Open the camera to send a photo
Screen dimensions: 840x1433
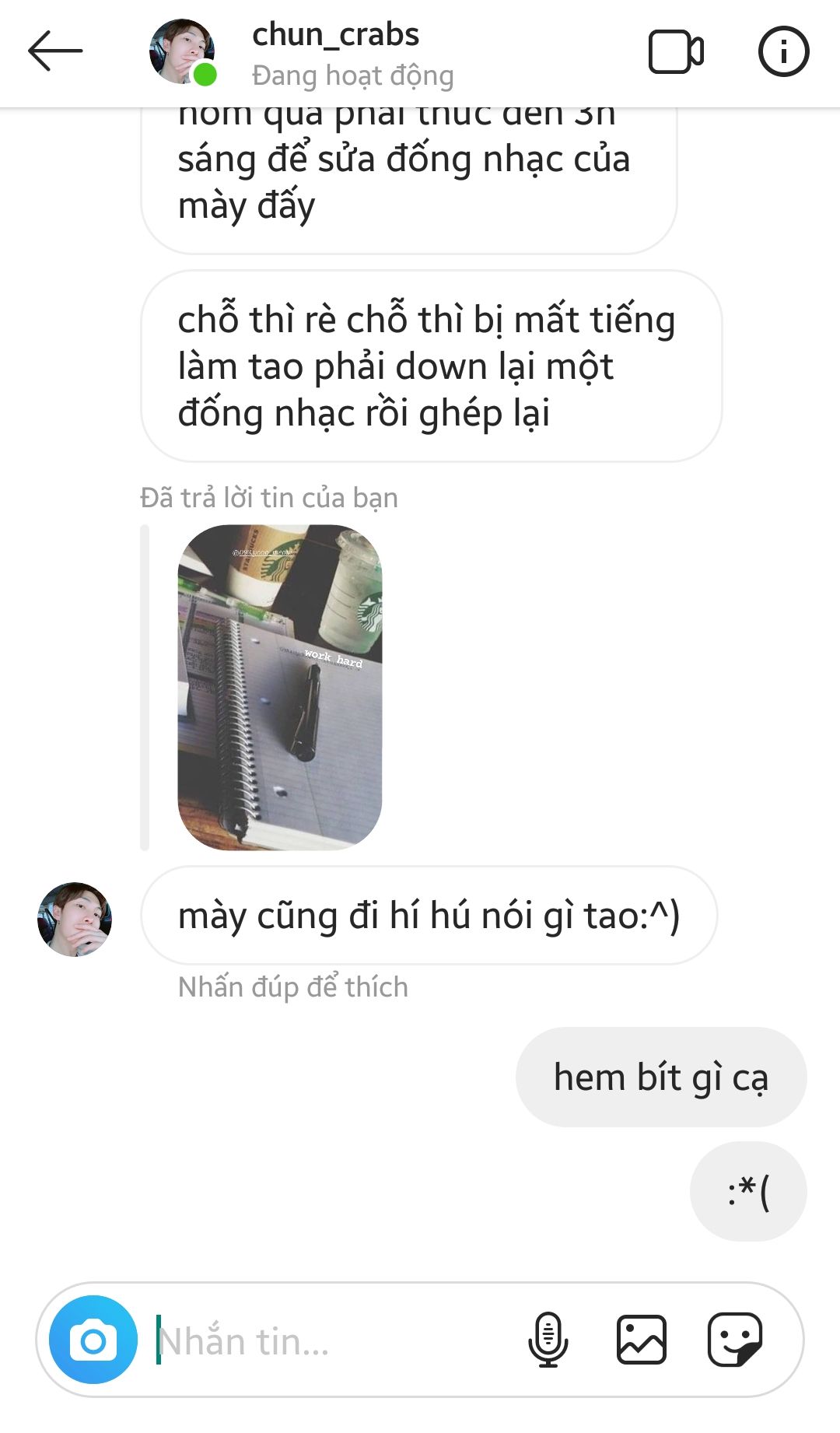click(x=93, y=1340)
